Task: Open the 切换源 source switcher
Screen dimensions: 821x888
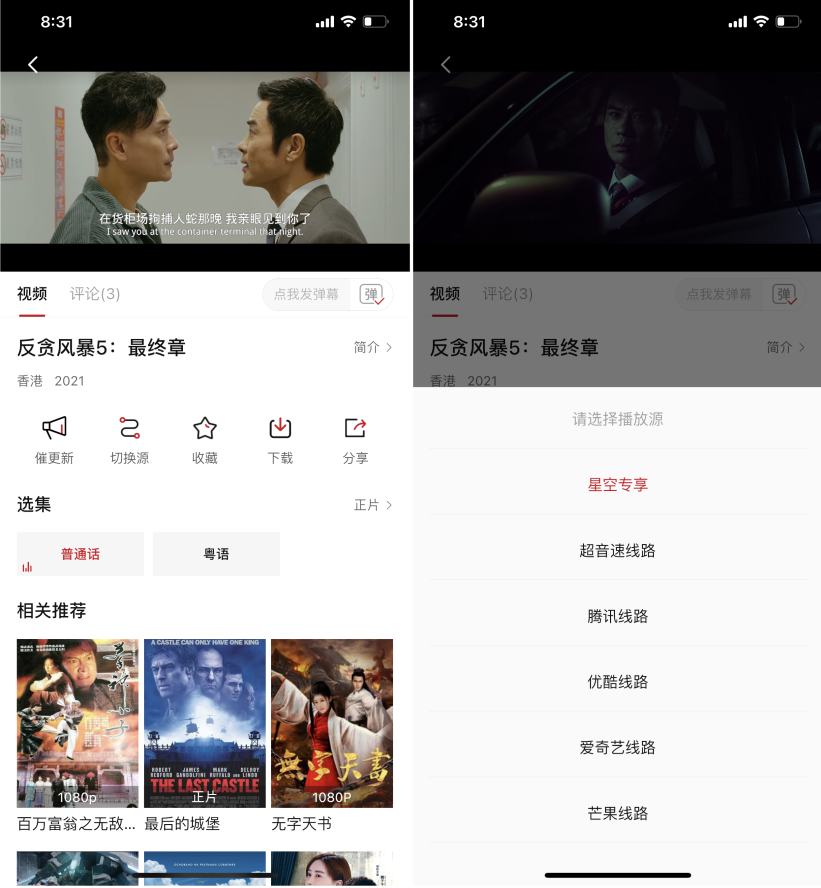Action: [x=129, y=440]
